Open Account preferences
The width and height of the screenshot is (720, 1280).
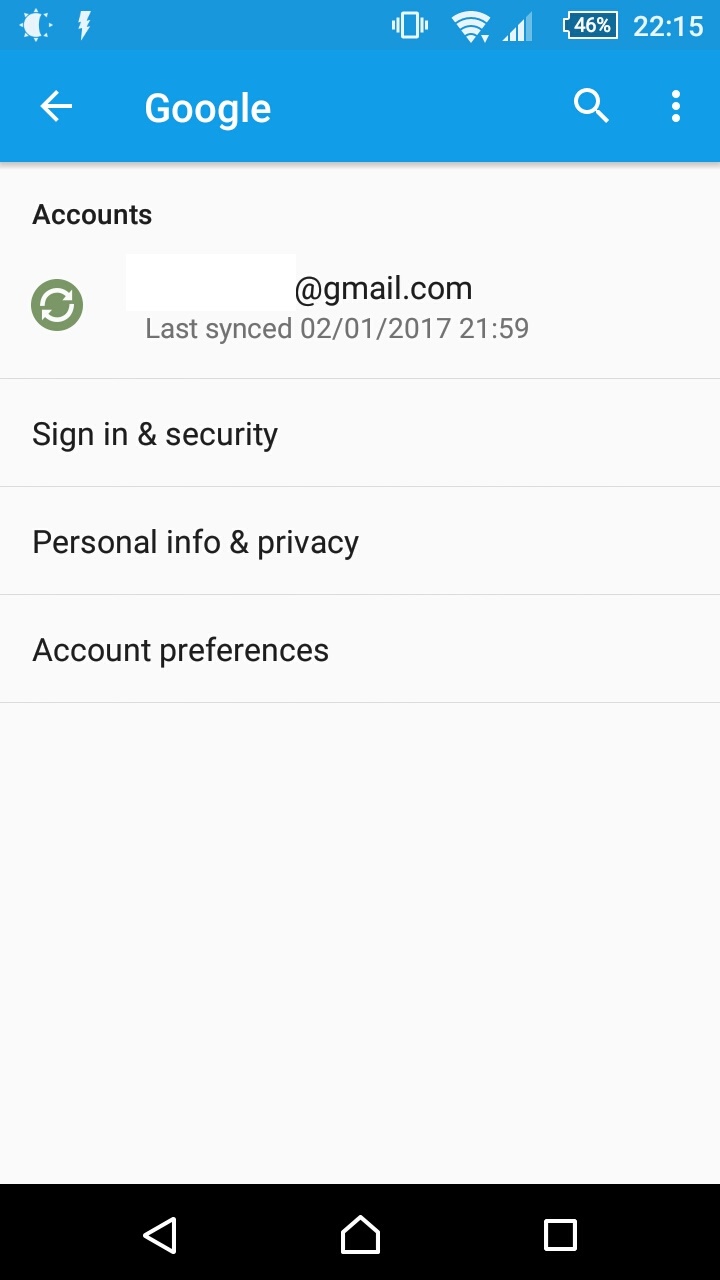[360, 649]
